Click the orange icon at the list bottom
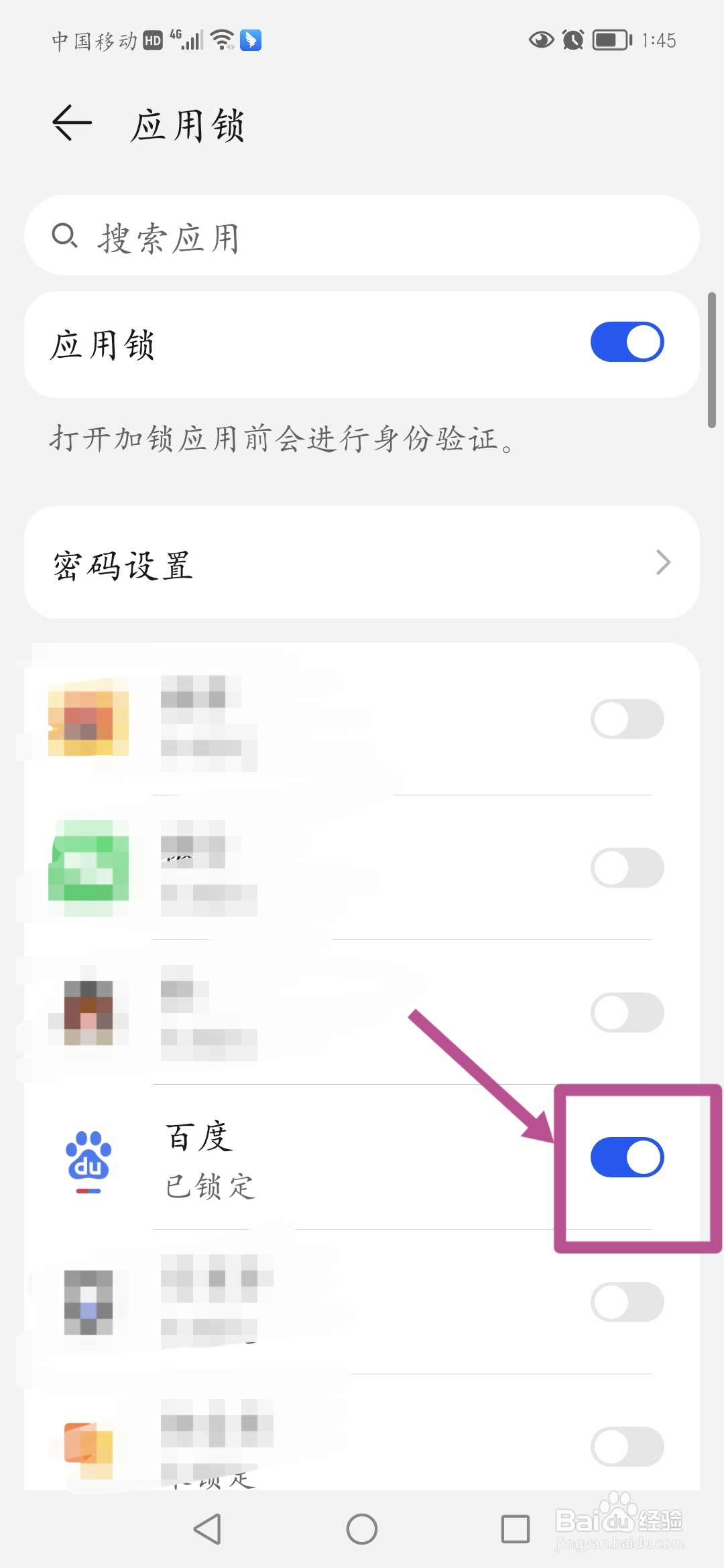Screen dimensions: 724x1568 pyautogui.click(x=89, y=1447)
